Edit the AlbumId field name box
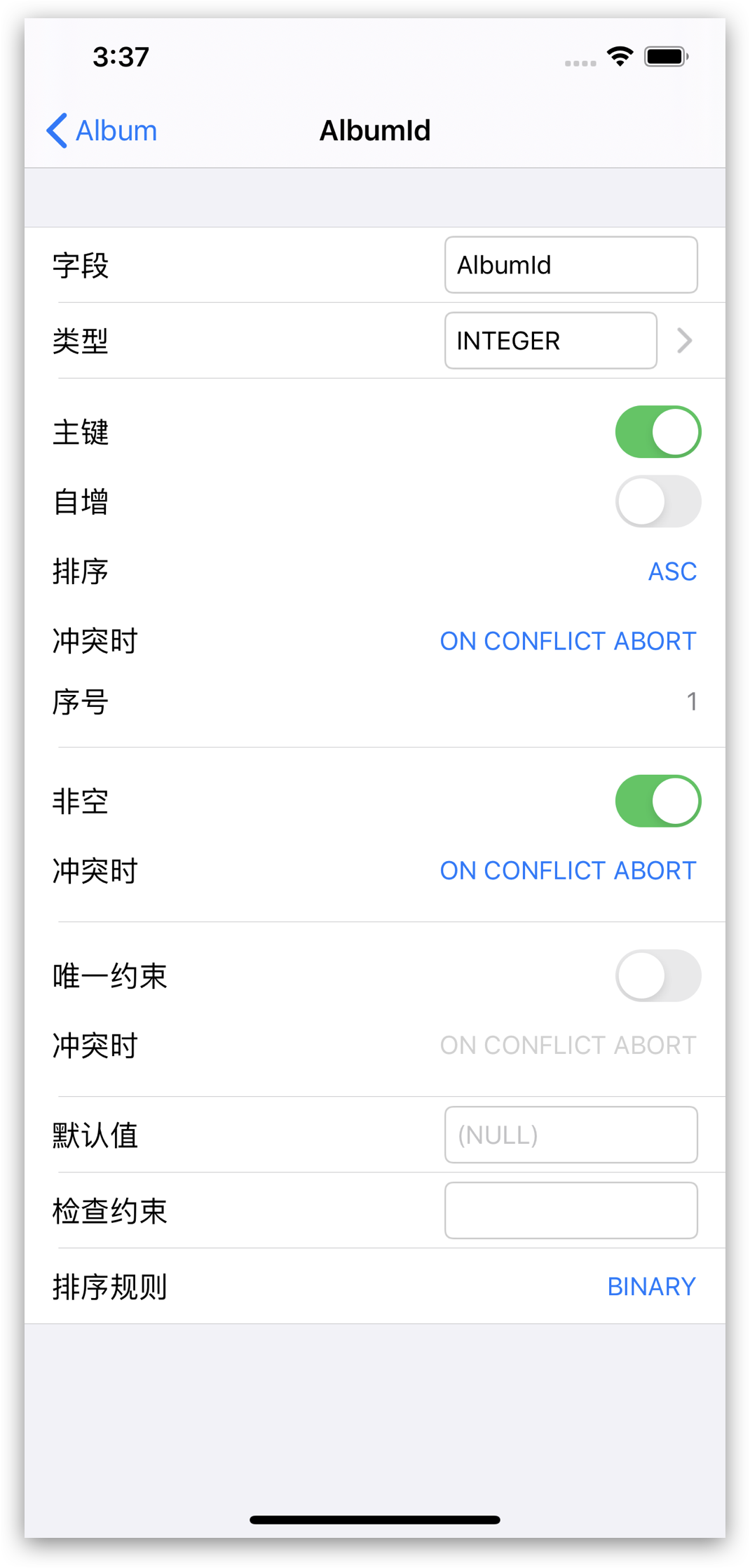This screenshot has width=750, height=1568. 571,265
